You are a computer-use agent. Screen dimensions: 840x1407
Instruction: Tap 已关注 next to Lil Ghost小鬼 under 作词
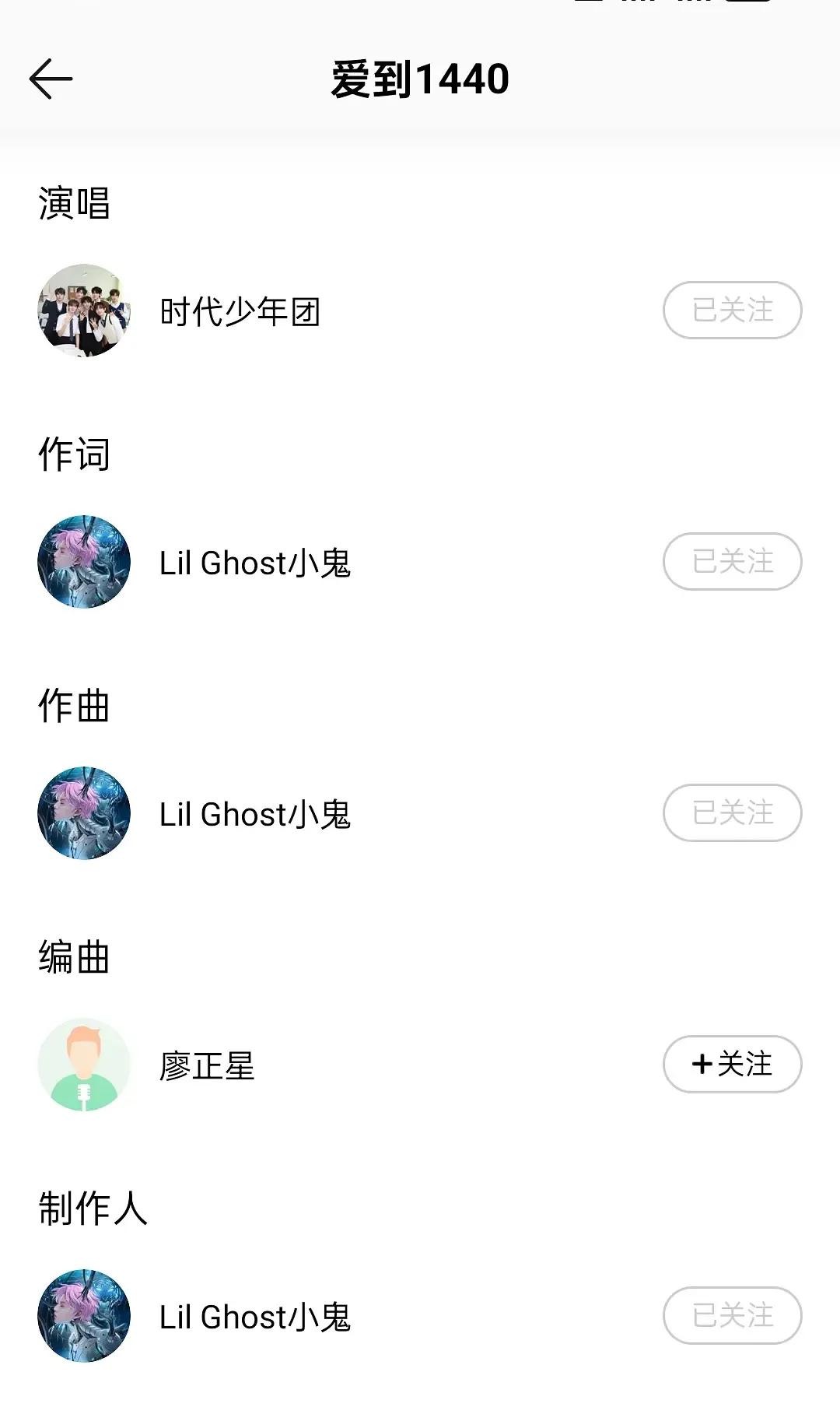pyautogui.click(x=732, y=562)
